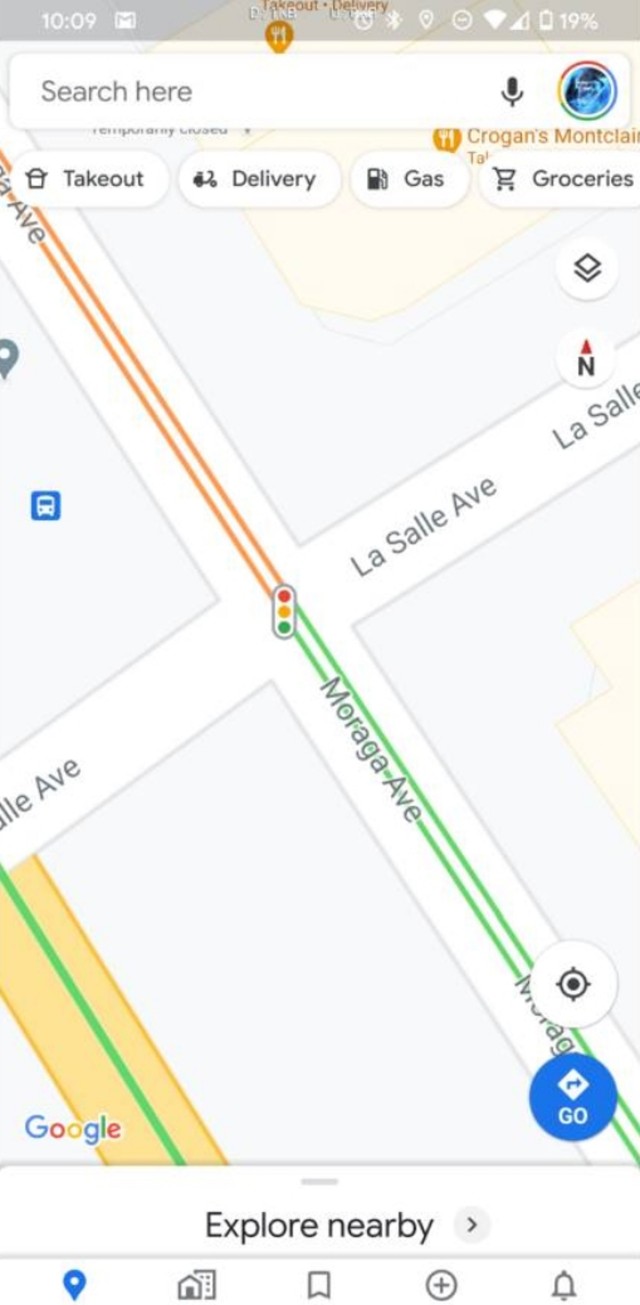Open the Commute tab
Image resolution: width=640 pixels, height=1305 pixels.
[x=196, y=1284]
